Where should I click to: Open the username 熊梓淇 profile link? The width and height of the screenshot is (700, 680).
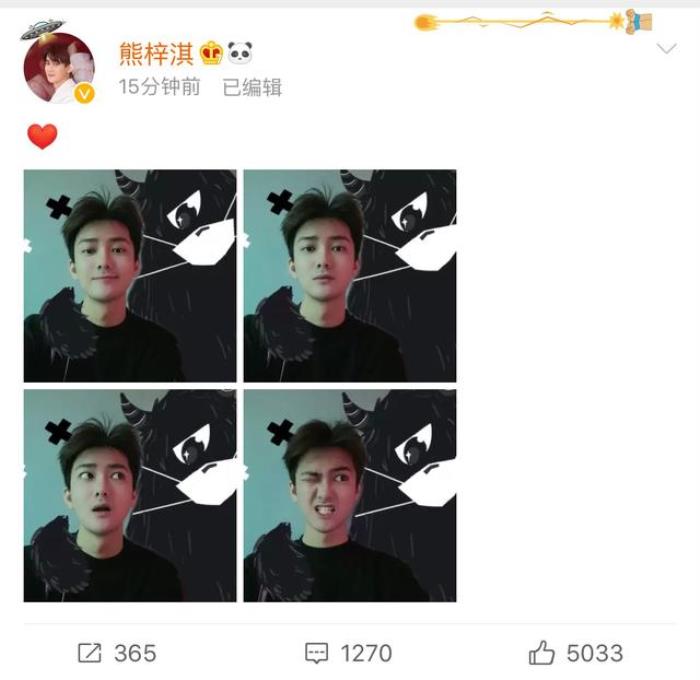coord(156,53)
